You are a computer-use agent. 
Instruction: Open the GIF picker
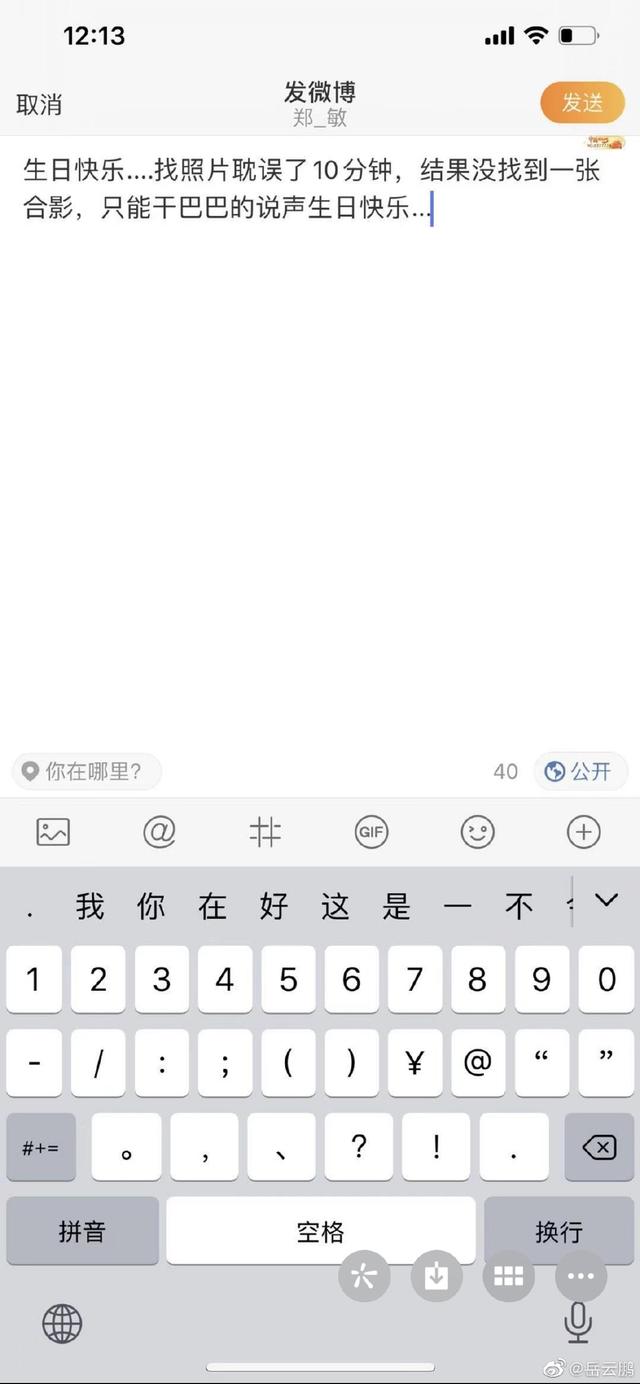[x=371, y=831]
